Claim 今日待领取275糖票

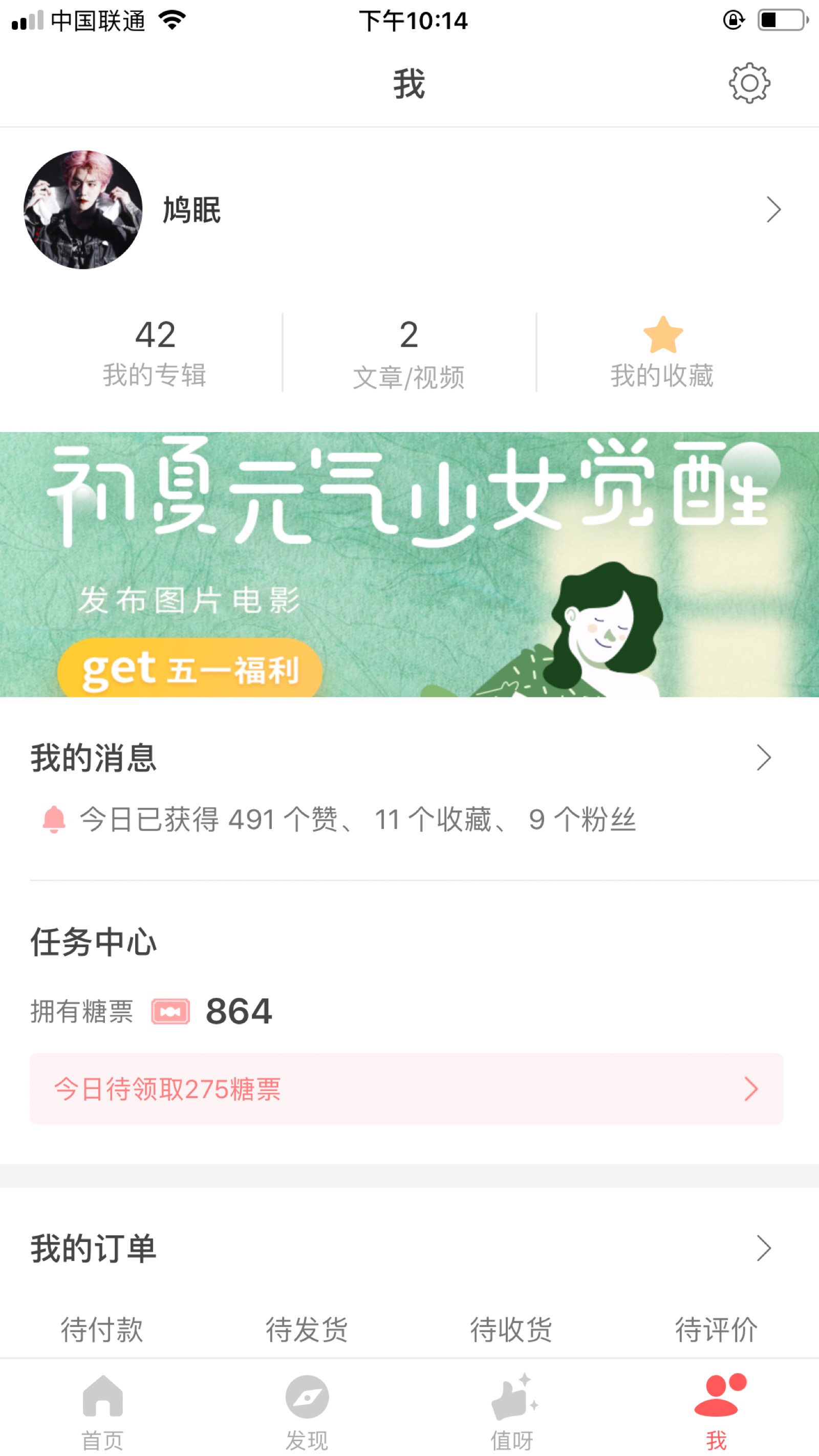pyautogui.click(x=406, y=1088)
